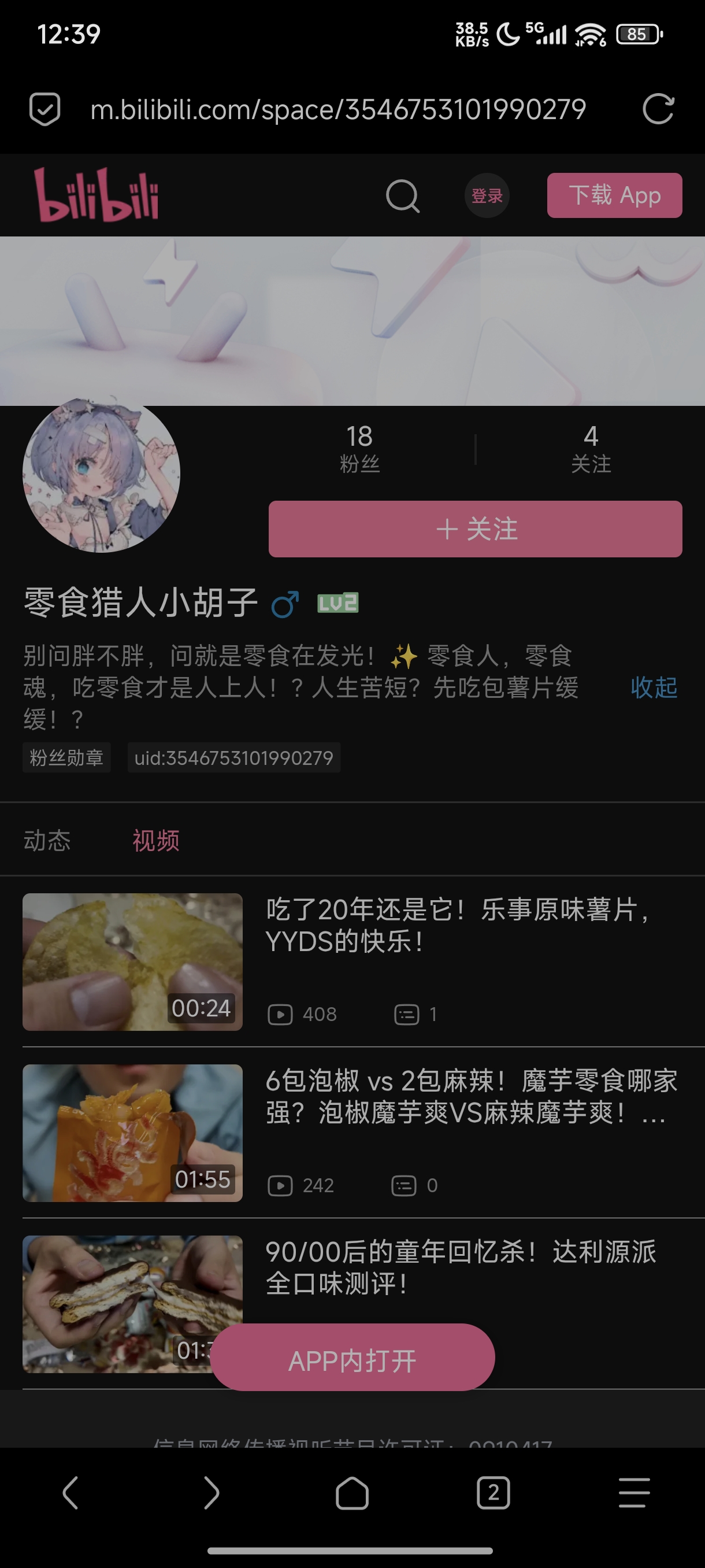Tap the 登录 login button
705x1568 pixels.
[x=487, y=196]
